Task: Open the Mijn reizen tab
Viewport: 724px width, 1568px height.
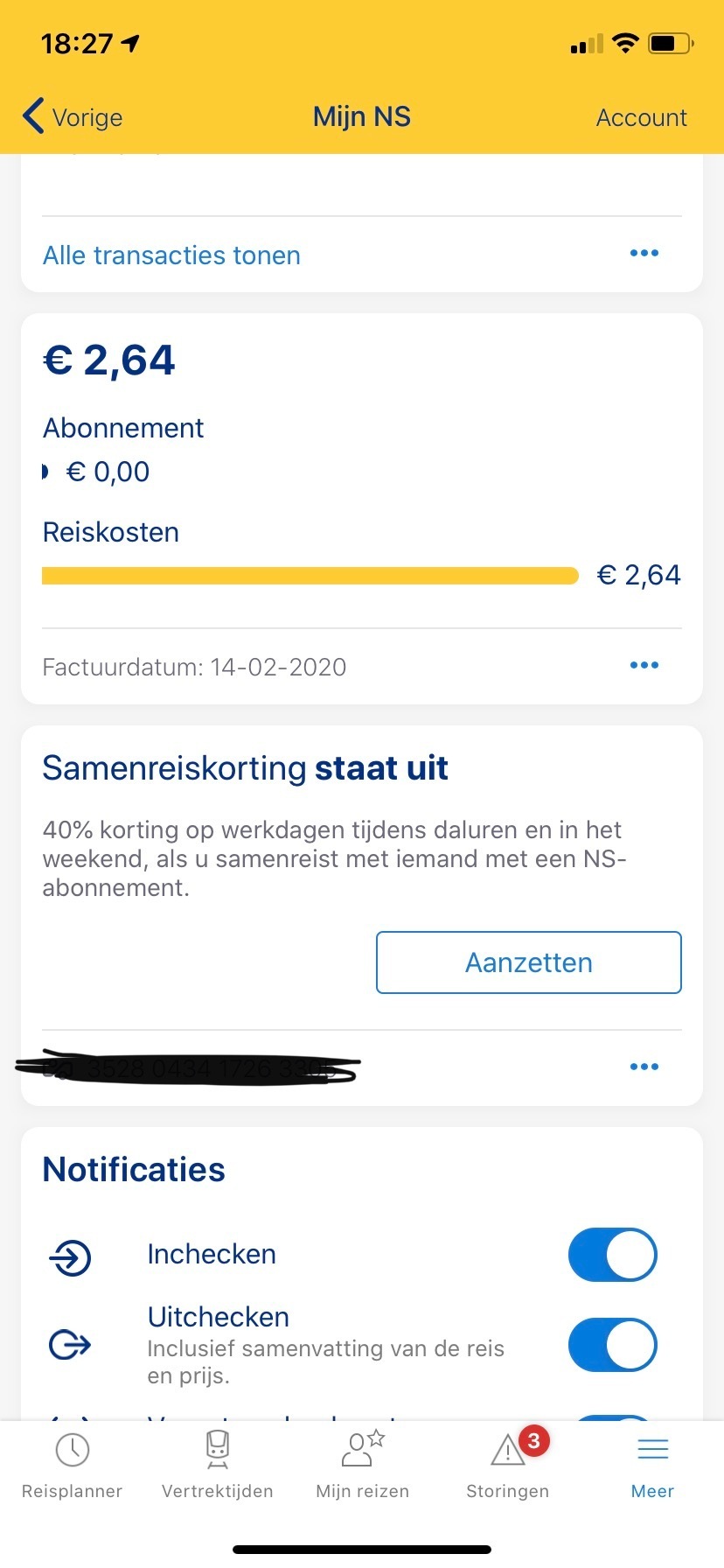Action: coord(363,1466)
